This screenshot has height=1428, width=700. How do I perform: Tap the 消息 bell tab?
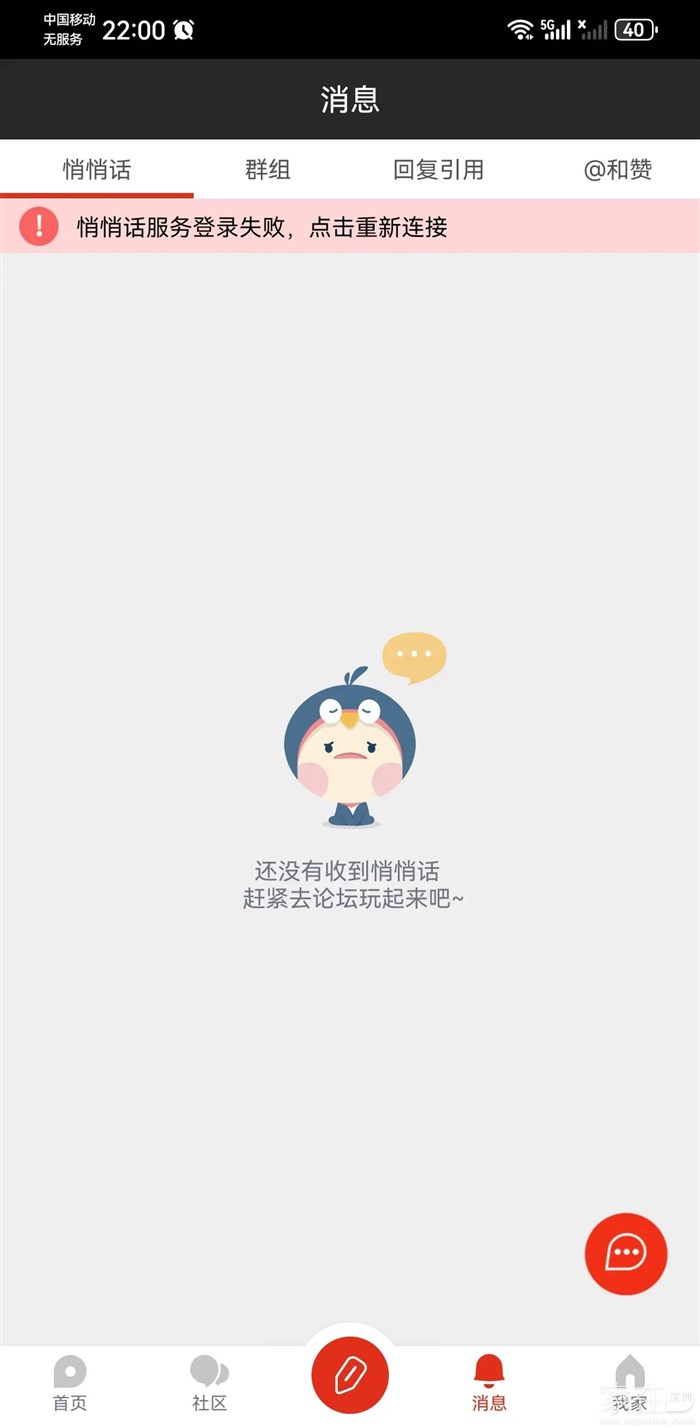489,1383
